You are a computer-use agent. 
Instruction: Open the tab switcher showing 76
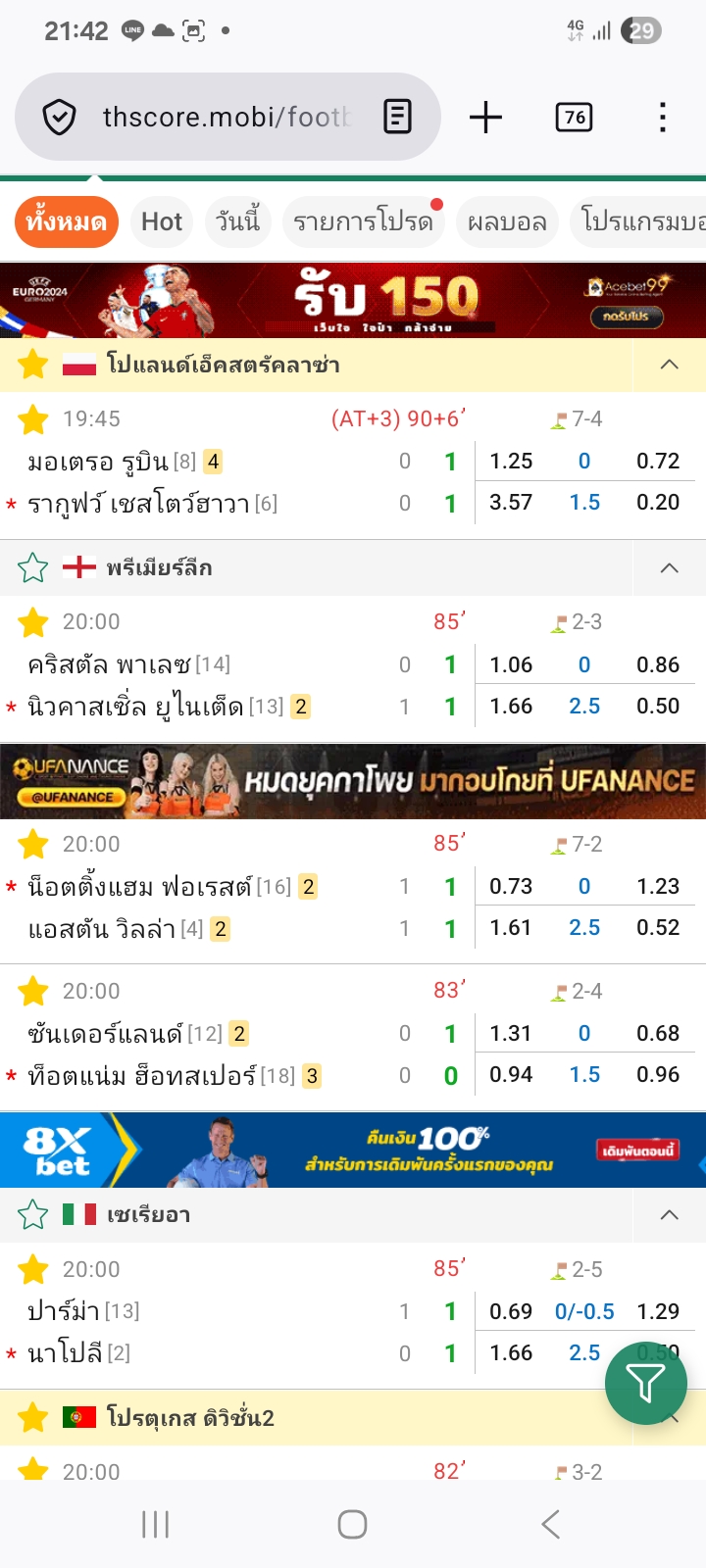pyautogui.click(x=574, y=118)
